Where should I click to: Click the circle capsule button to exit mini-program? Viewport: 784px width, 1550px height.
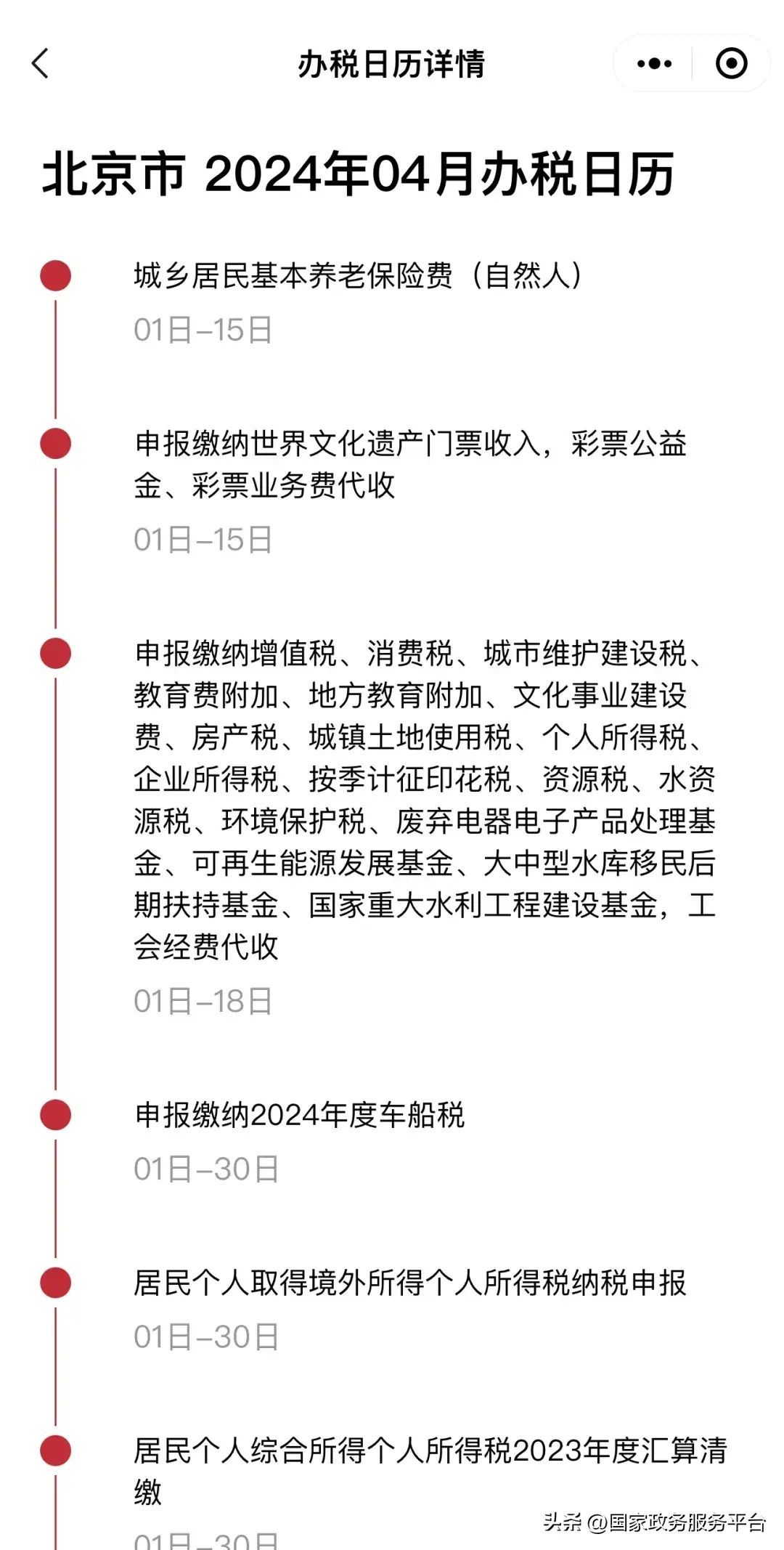[732, 64]
